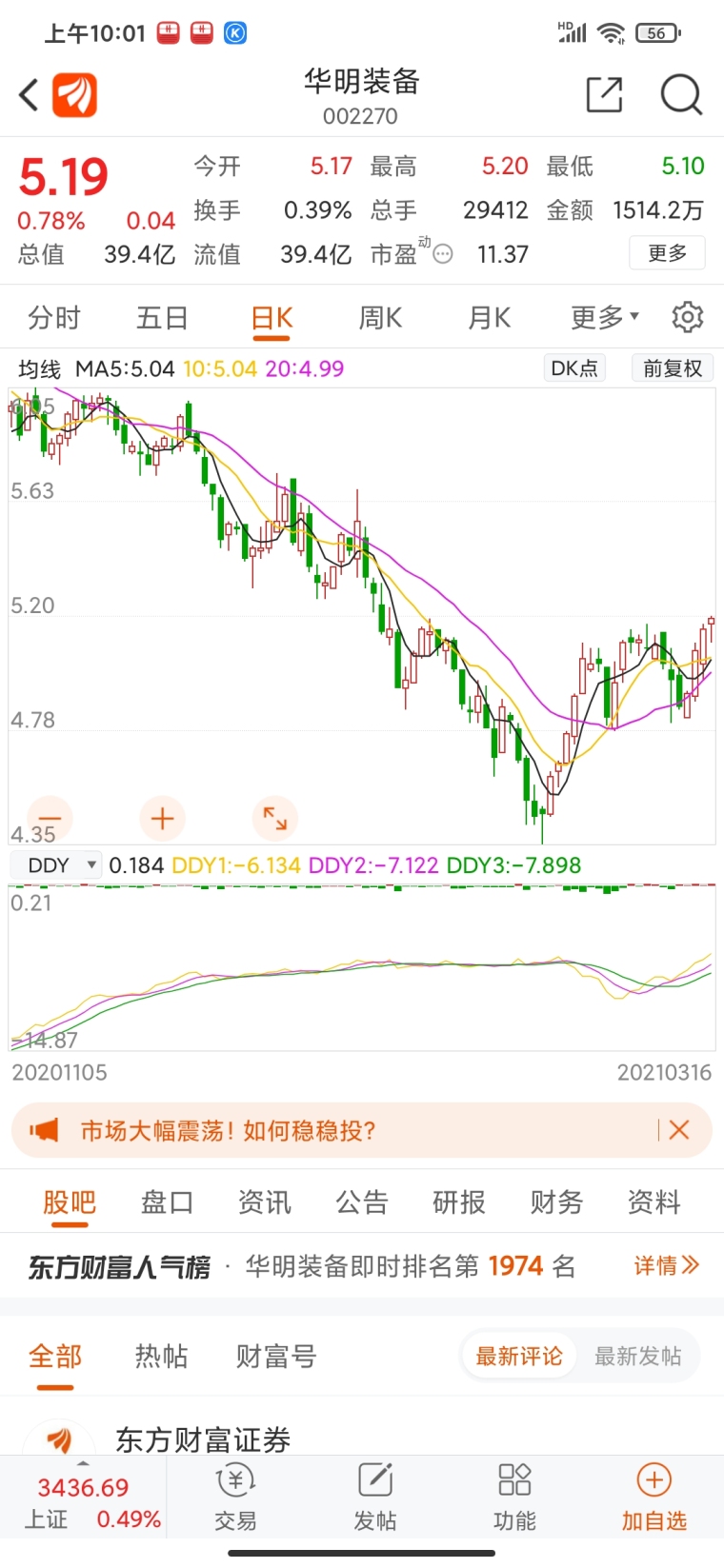This screenshot has height=1568, width=724.
Task: Share this stock page
Action: click(x=604, y=95)
